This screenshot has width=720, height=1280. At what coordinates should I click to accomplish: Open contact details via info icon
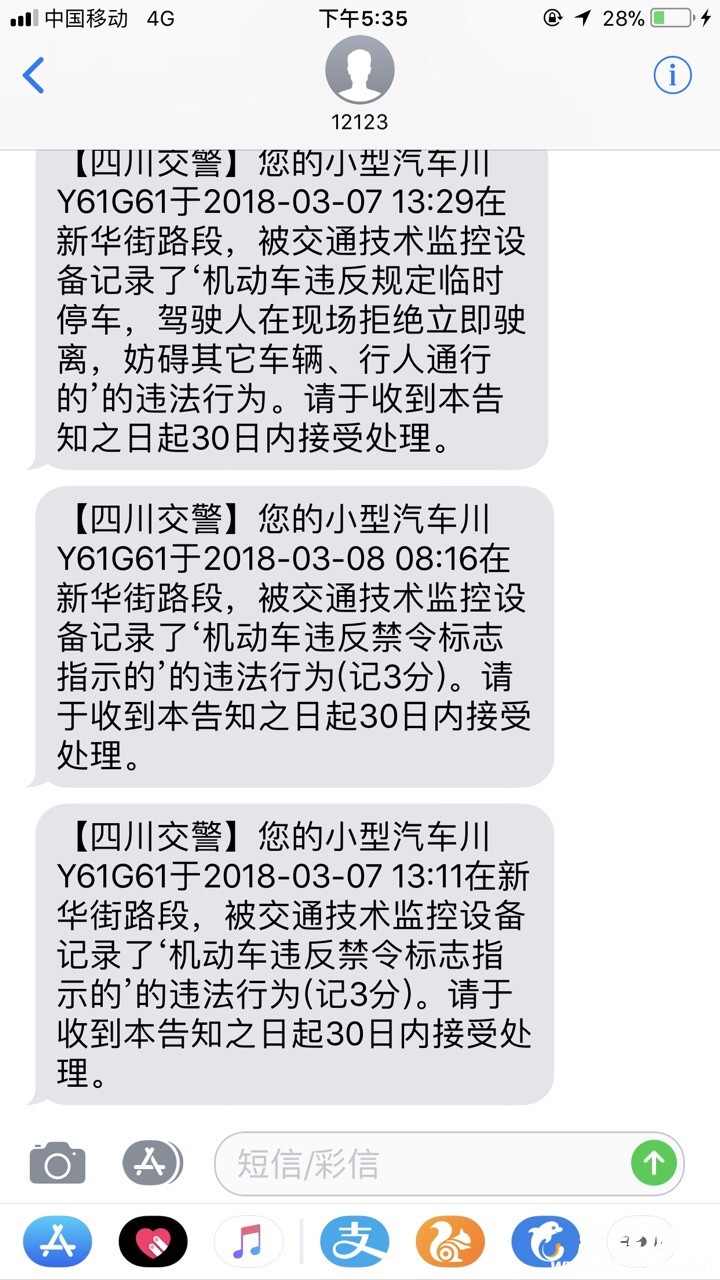[673, 75]
